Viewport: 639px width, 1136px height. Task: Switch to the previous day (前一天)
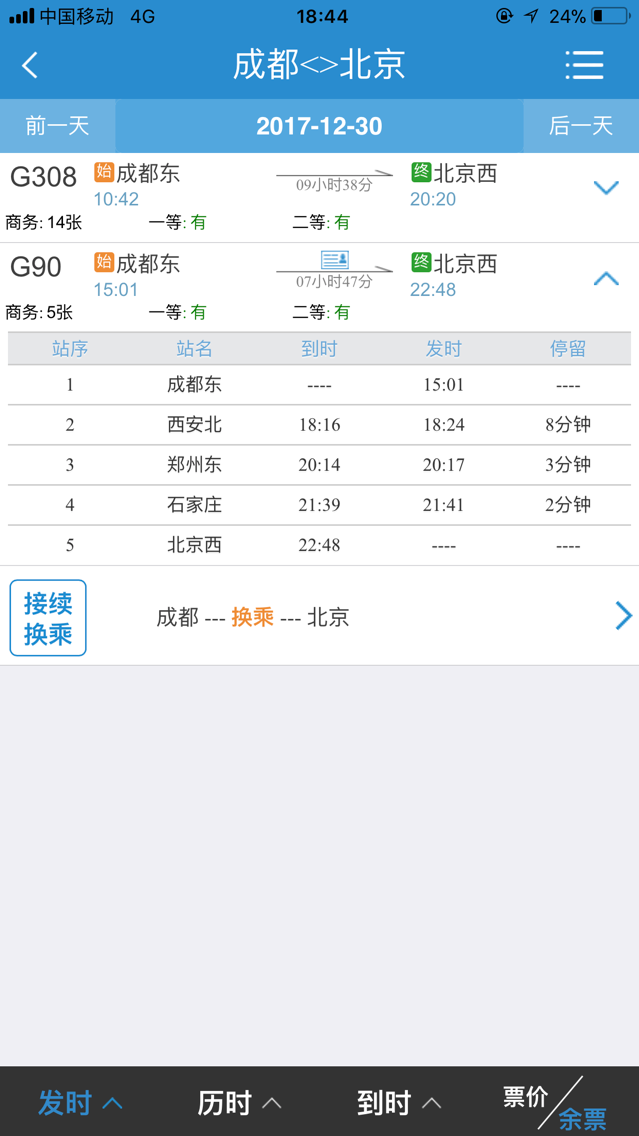[57, 126]
